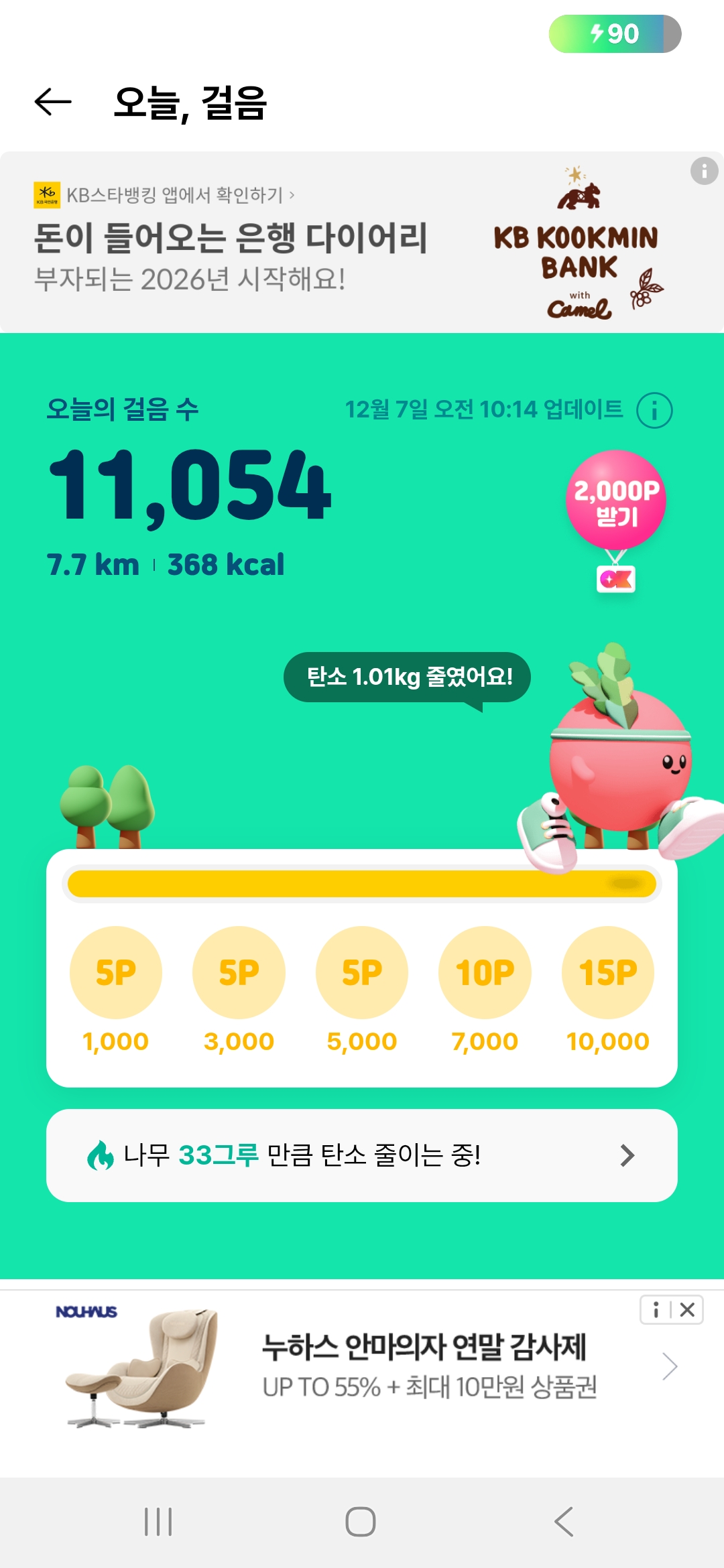Tap the system home button

coord(361,1521)
